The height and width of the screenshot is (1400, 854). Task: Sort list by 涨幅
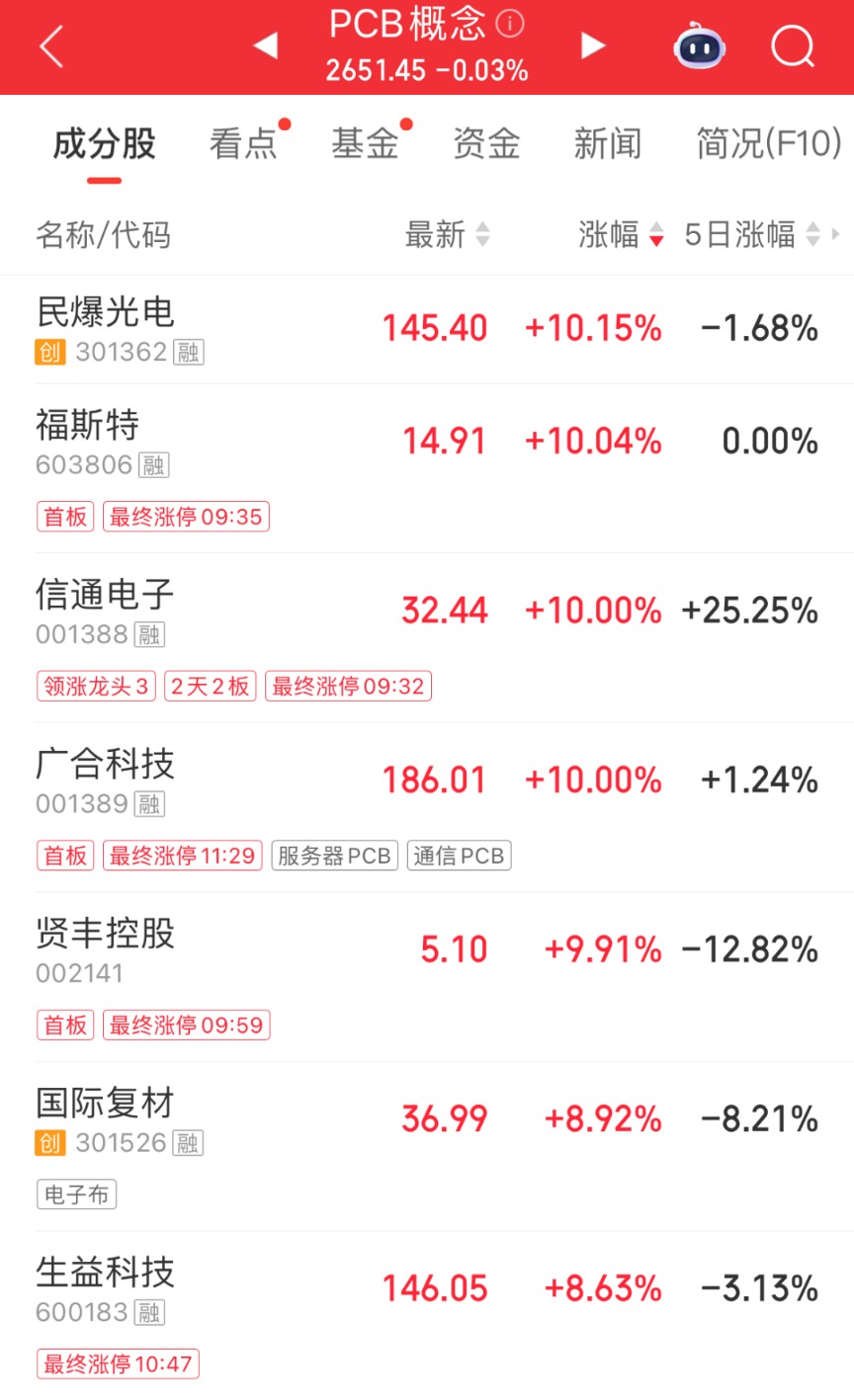[621, 235]
